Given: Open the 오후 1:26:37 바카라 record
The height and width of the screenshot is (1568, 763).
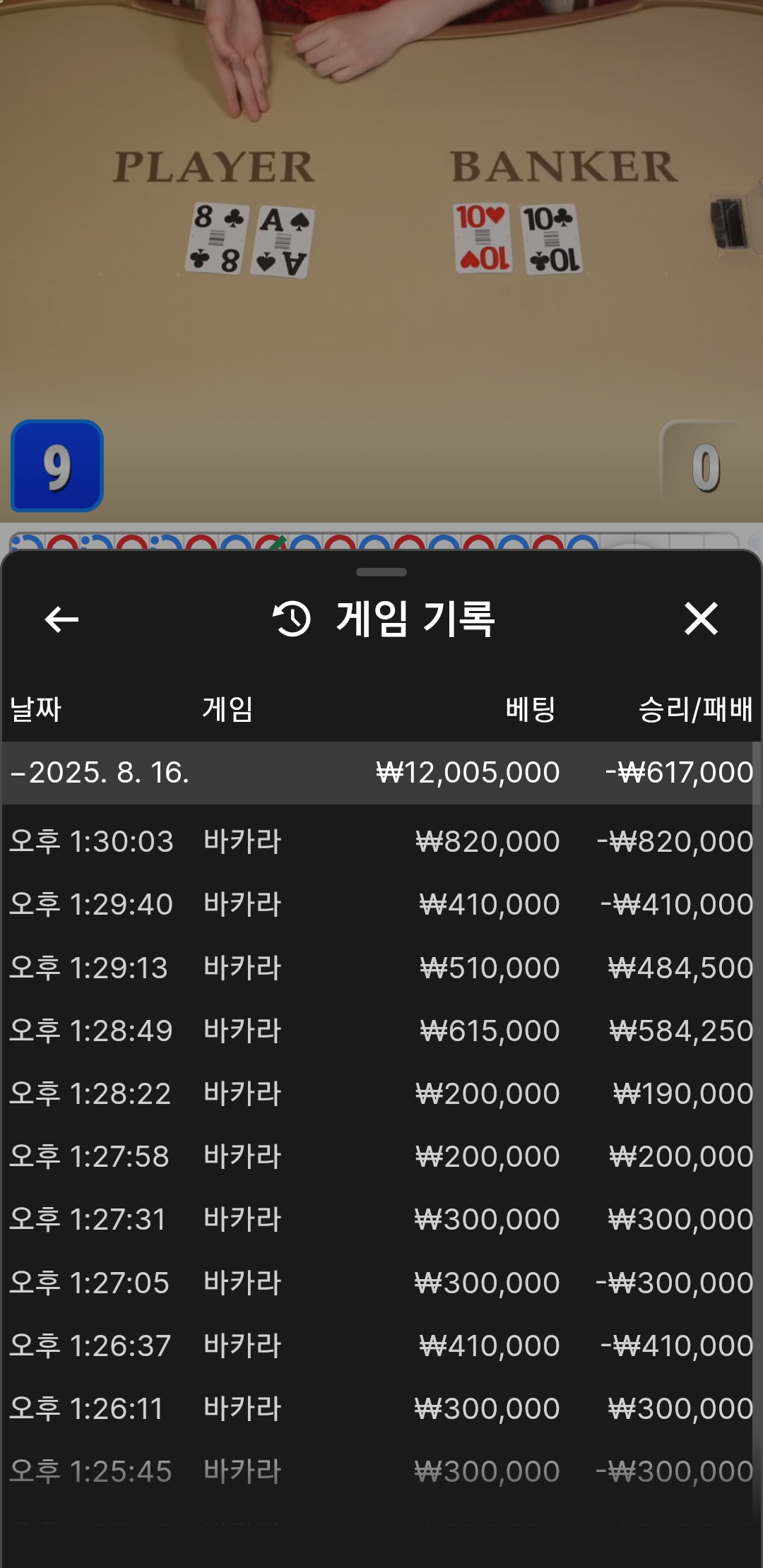Looking at the screenshot, I should click(x=380, y=1346).
